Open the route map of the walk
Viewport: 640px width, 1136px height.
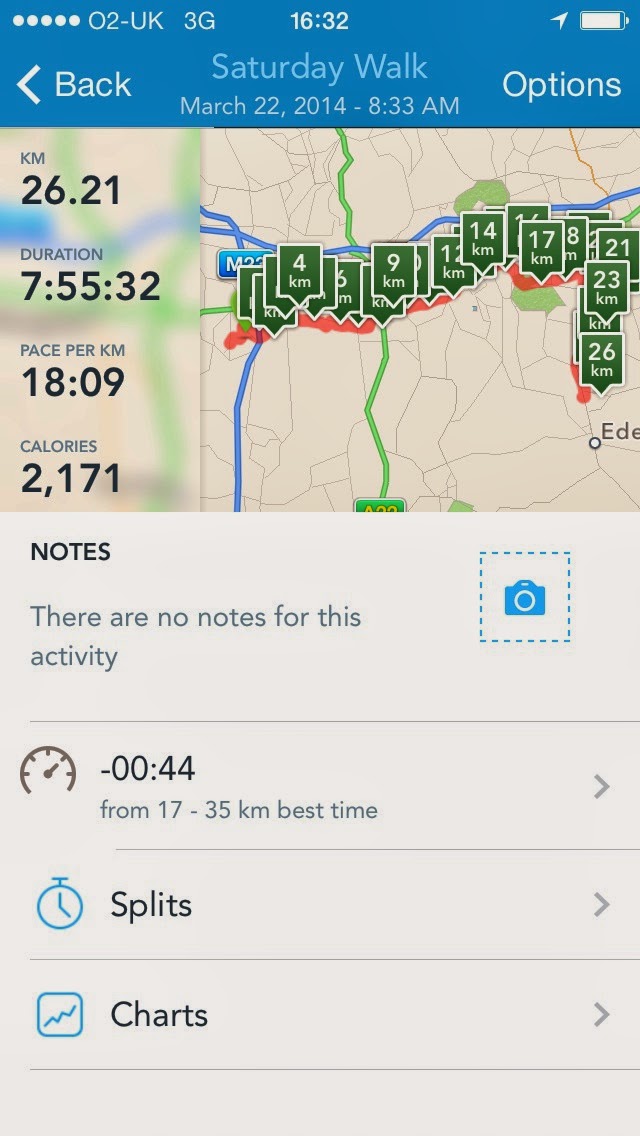(420, 420)
